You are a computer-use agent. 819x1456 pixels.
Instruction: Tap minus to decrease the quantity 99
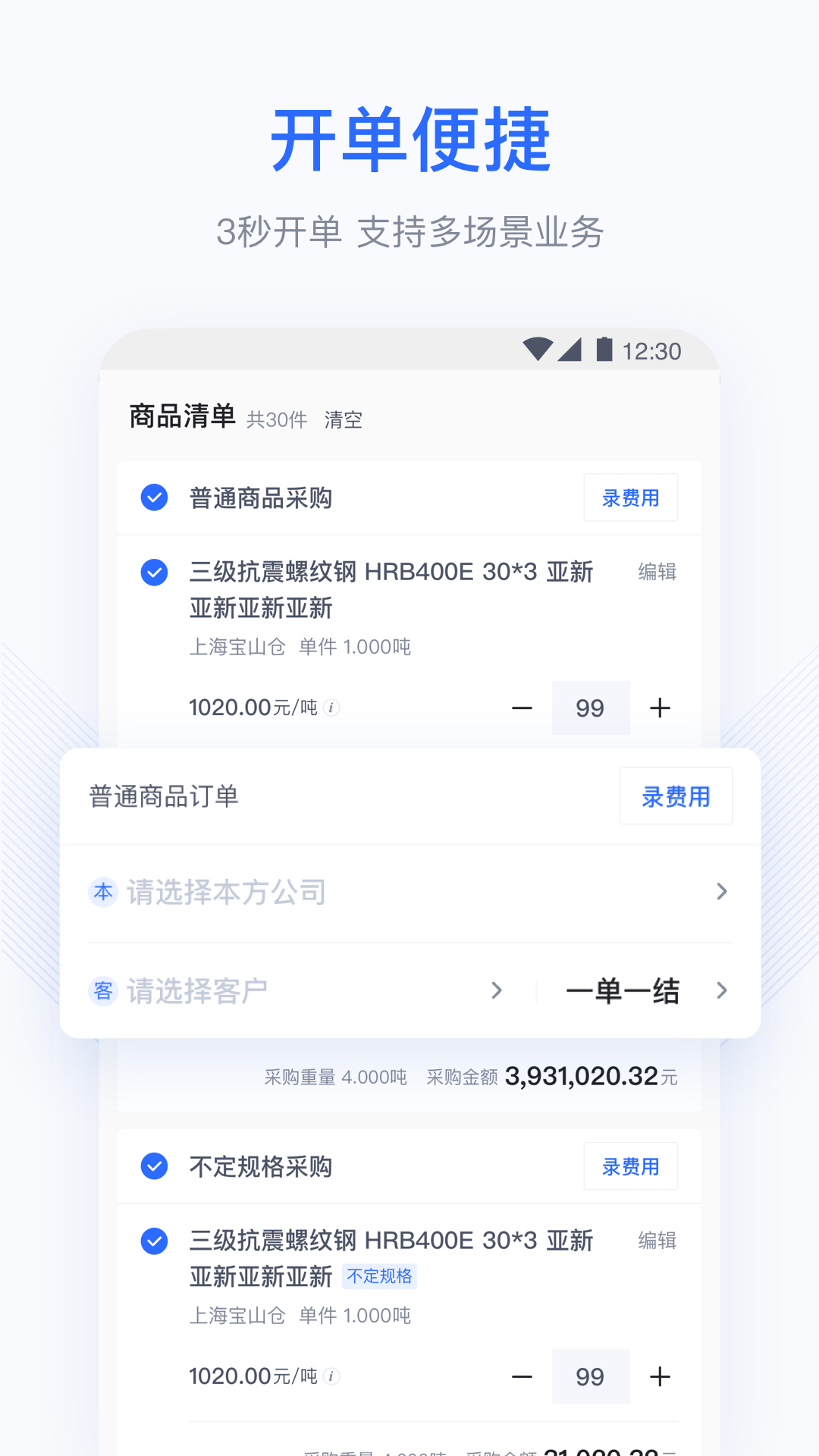point(522,708)
